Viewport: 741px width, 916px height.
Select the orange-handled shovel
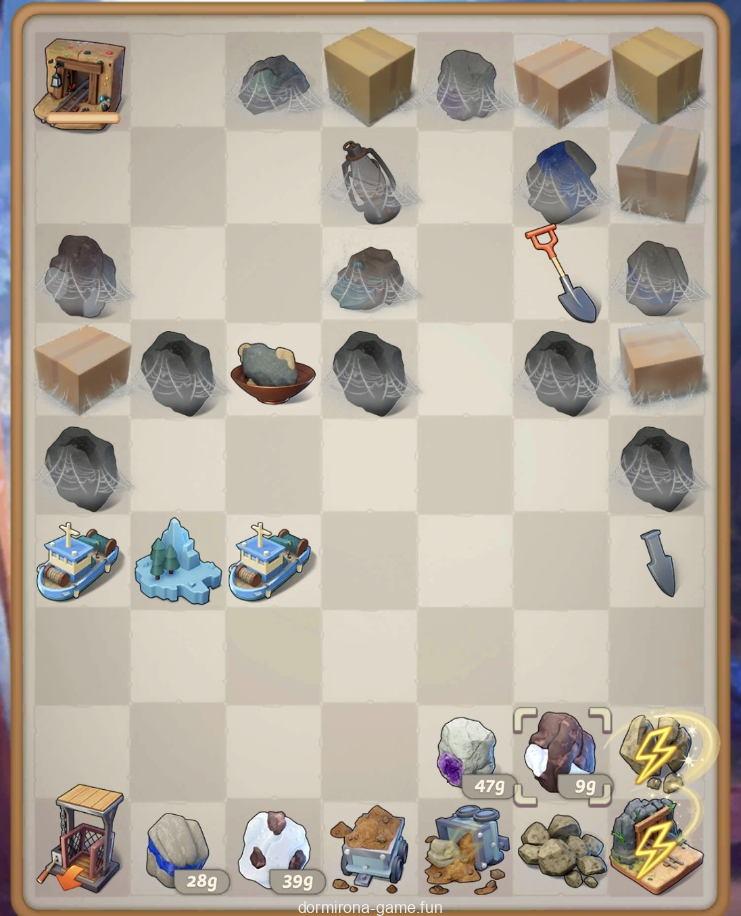(x=562, y=272)
